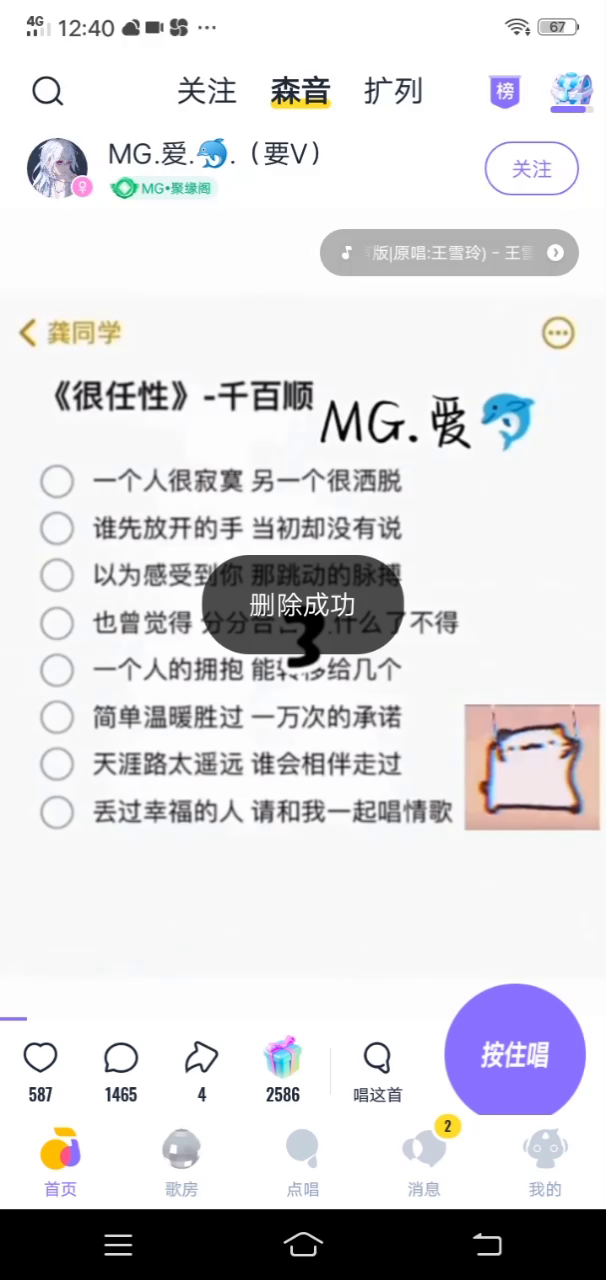This screenshot has height=1280, width=606.
Task: Open the comments bubble
Action: (121, 1058)
